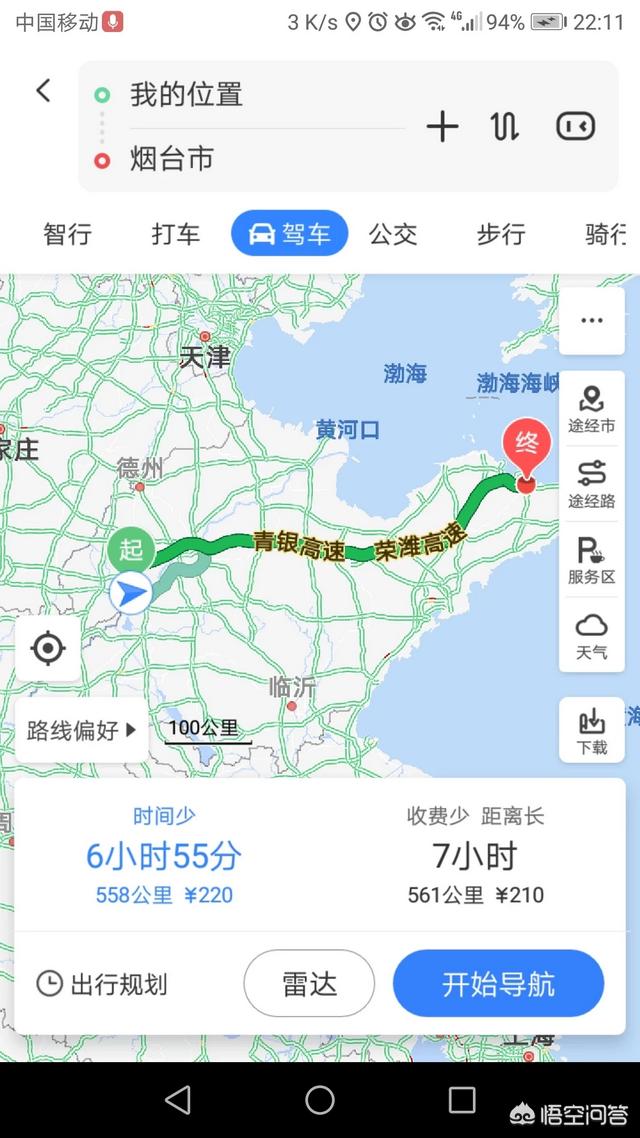The width and height of the screenshot is (640, 1138).
Task: Switch to the 智行 tab
Action: pos(68,235)
